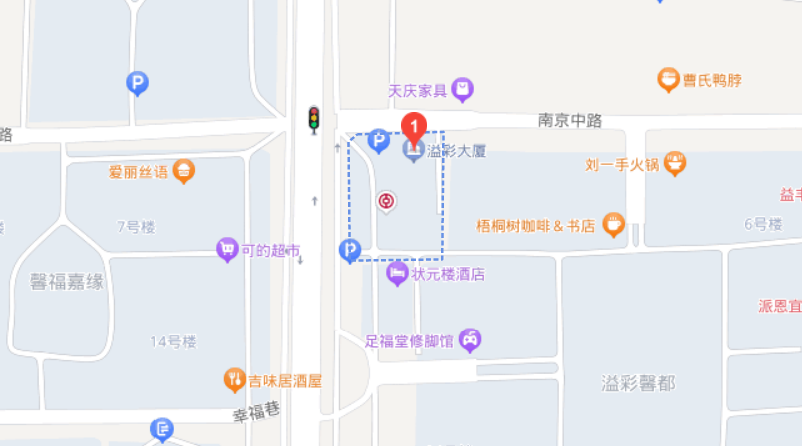Open the 足福堂修脚馆 marker
Screen dimensions: 802x446
(470, 341)
